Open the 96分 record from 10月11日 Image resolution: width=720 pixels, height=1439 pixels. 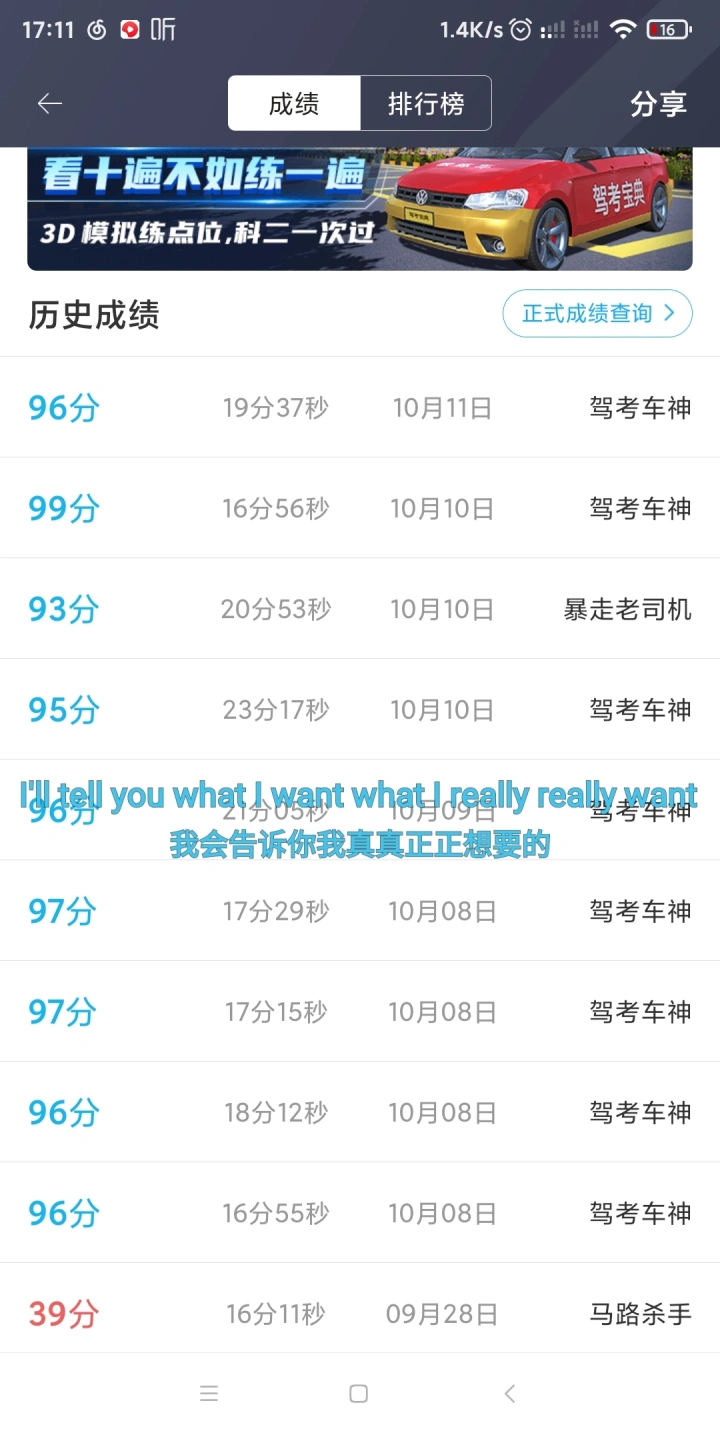pyautogui.click(x=360, y=408)
